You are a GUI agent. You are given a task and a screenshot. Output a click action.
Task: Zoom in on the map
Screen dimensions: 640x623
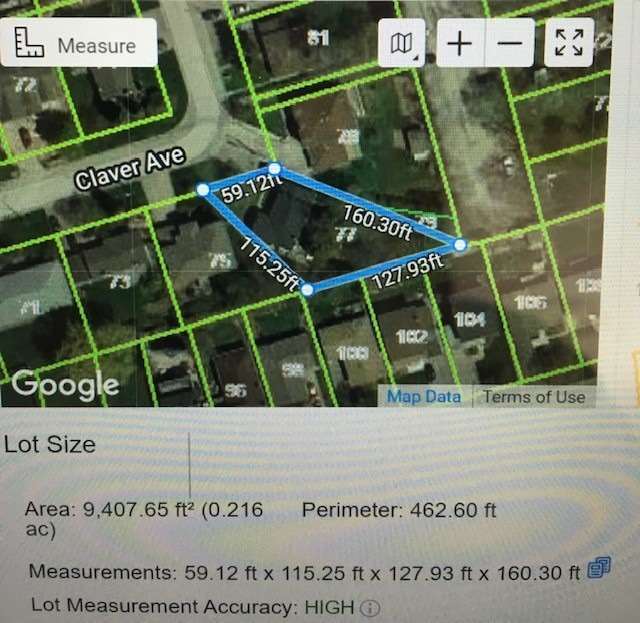460,44
